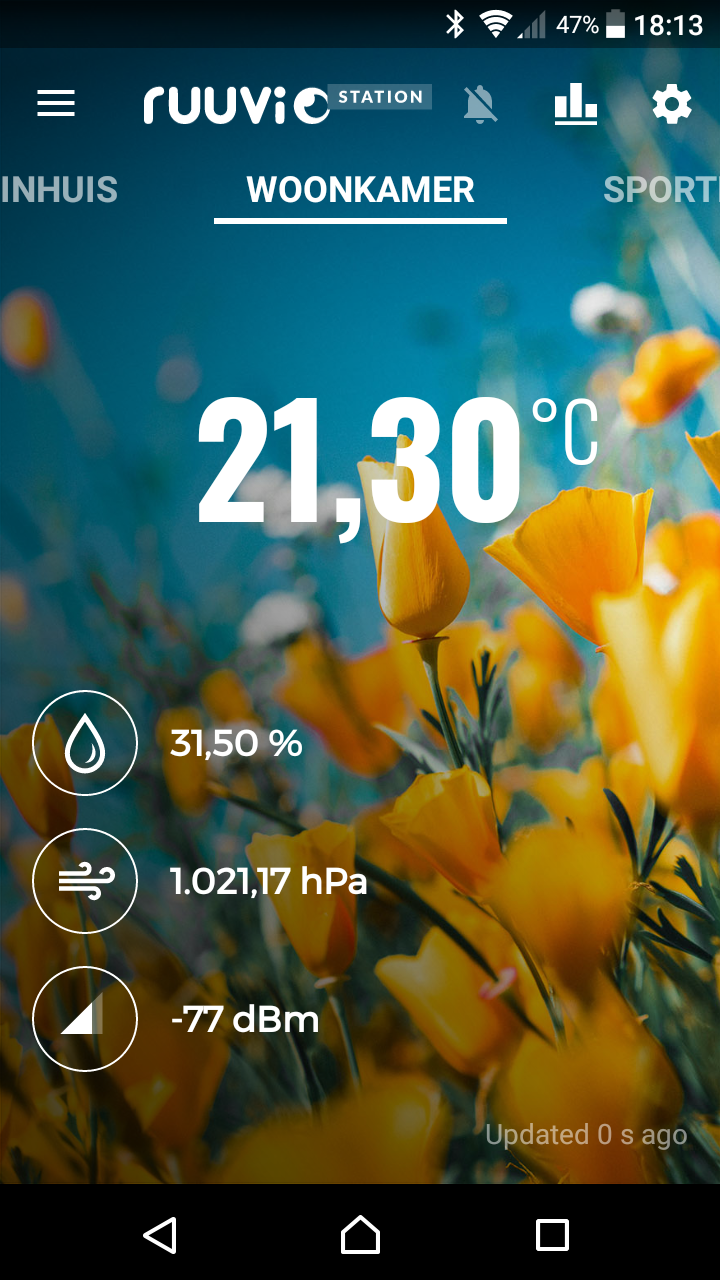Return to the Android home screen
Image resolution: width=720 pixels, height=1280 pixels.
[360, 1235]
